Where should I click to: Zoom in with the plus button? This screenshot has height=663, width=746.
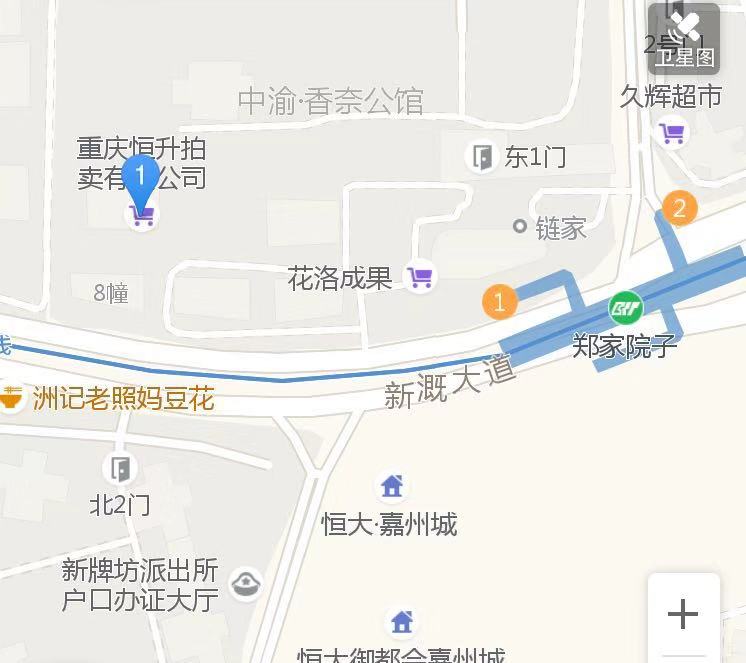[x=683, y=613]
